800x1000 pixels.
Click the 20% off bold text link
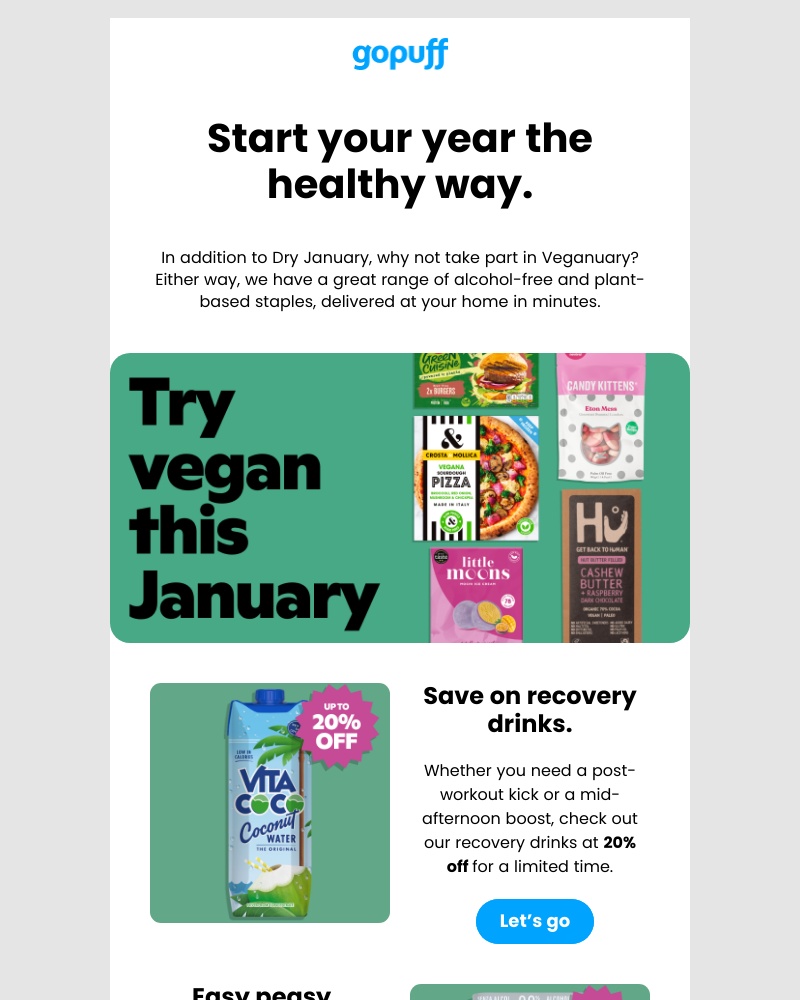point(619,843)
